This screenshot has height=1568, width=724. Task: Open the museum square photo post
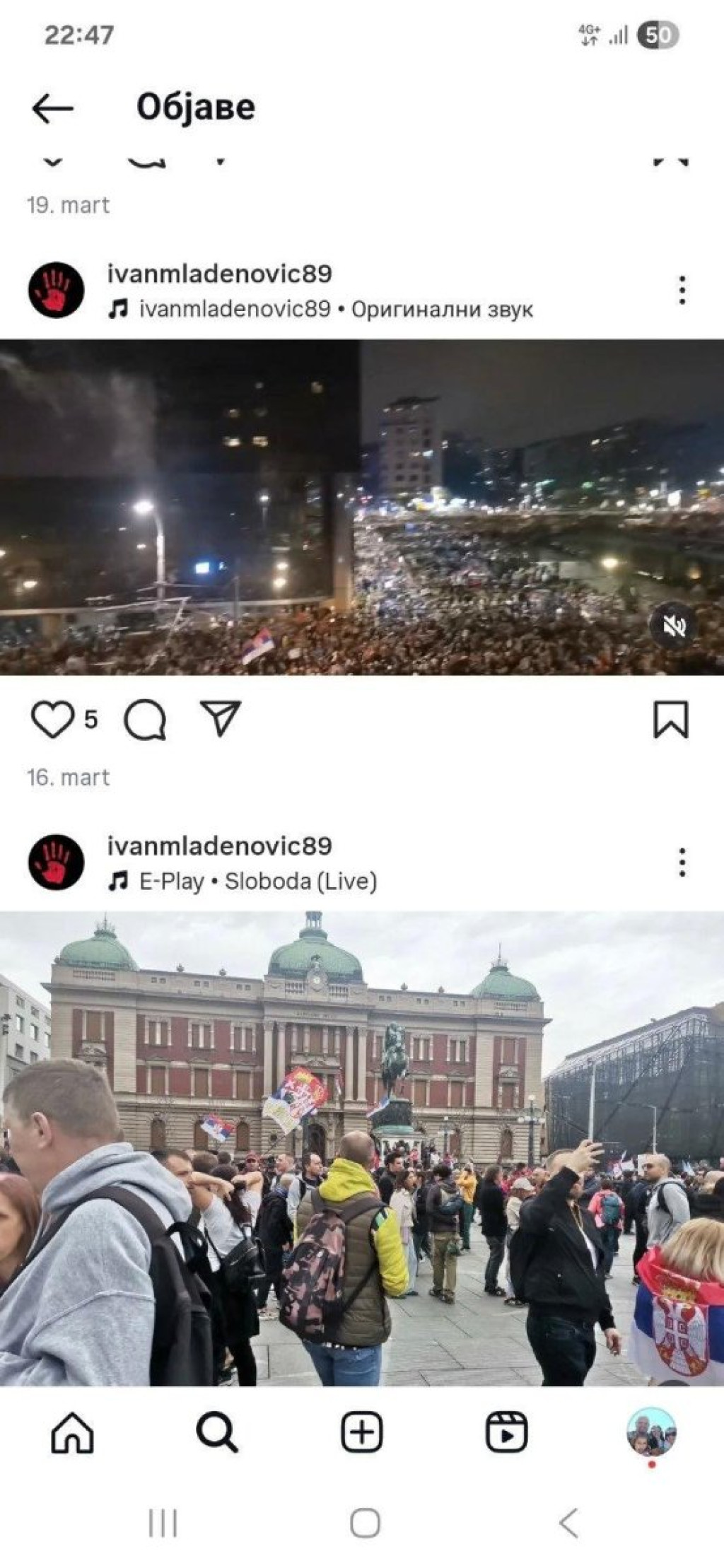click(x=362, y=1145)
